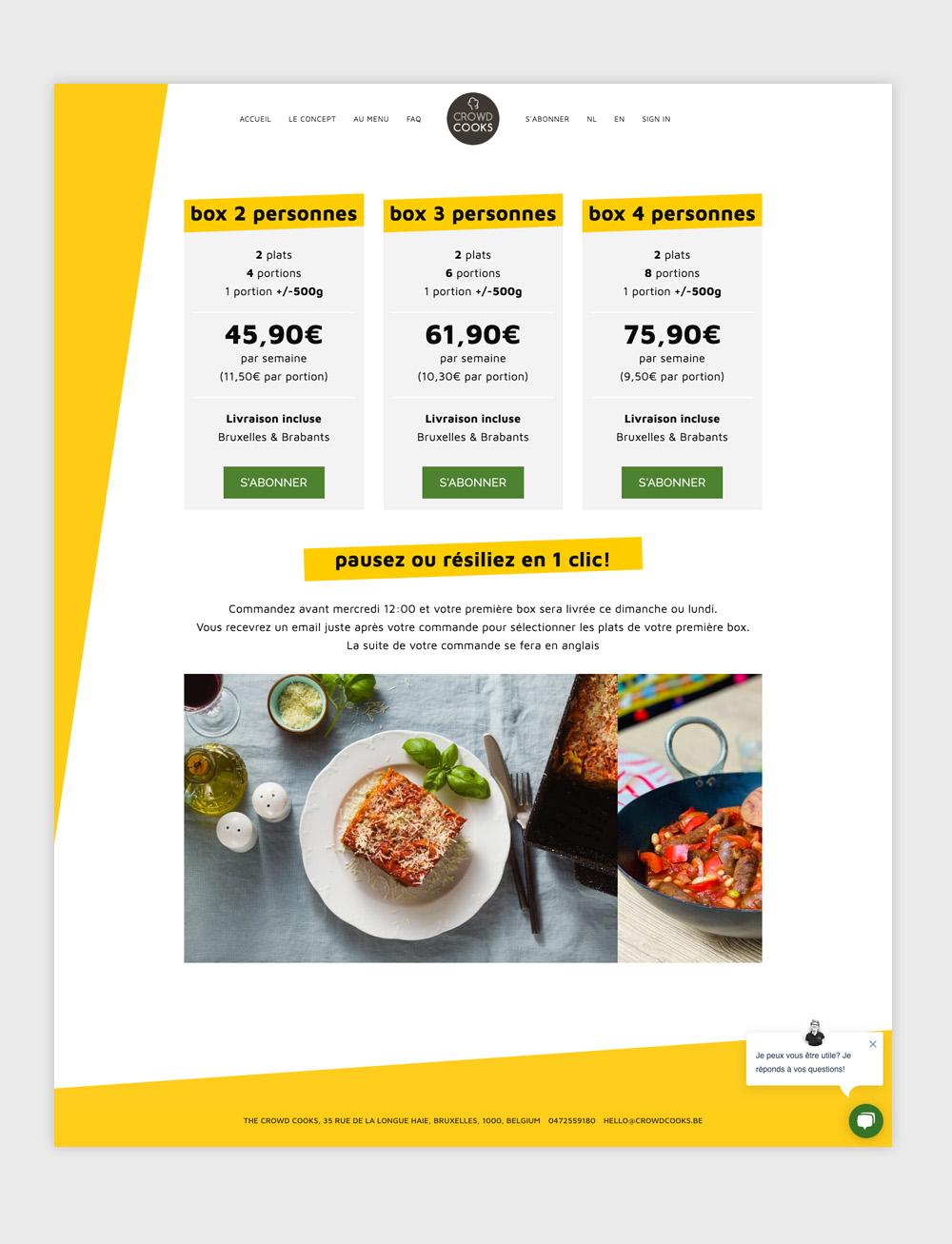Subscribe to the box 2 personnes
Viewport: 952px width, 1244px height.
click(x=273, y=483)
